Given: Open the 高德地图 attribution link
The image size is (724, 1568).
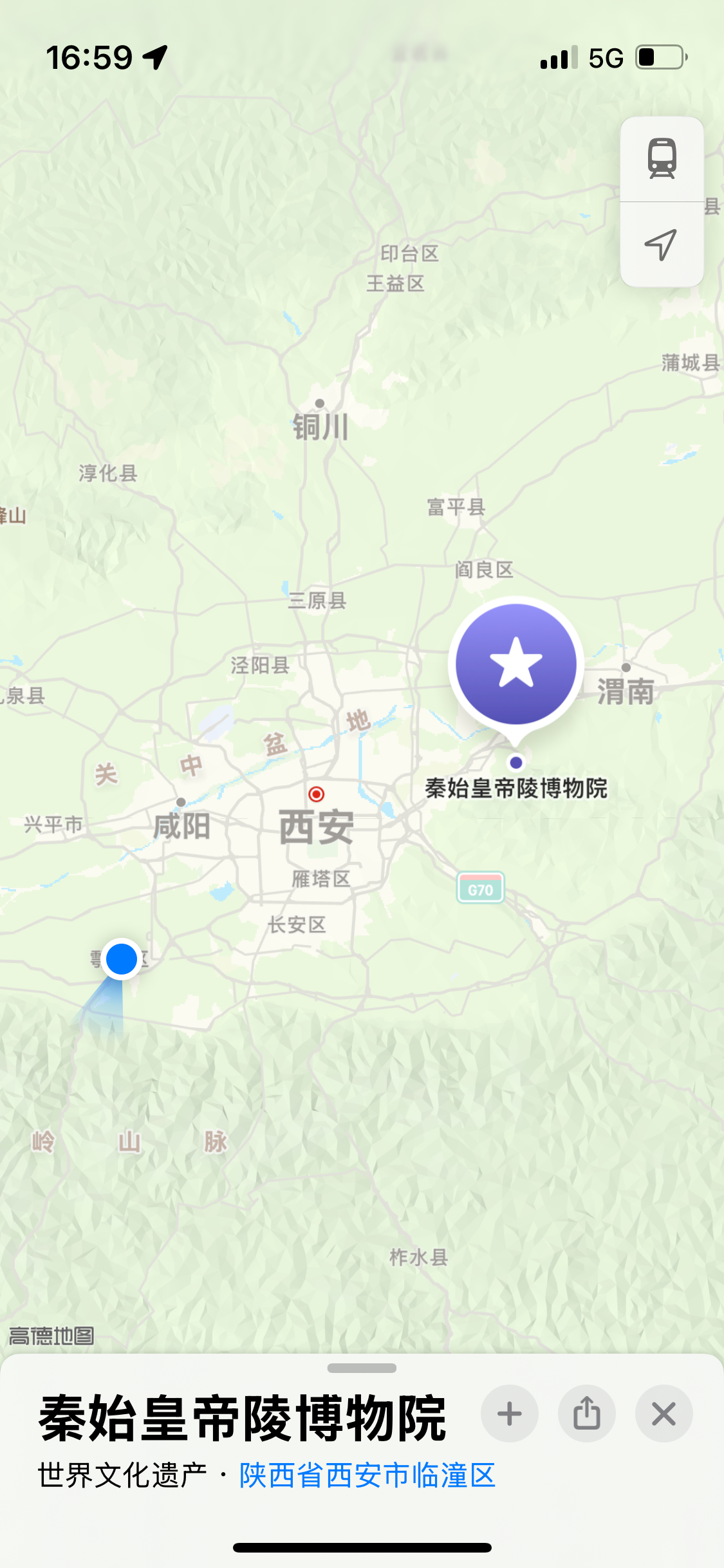Looking at the screenshot, I should (51, 1336).
